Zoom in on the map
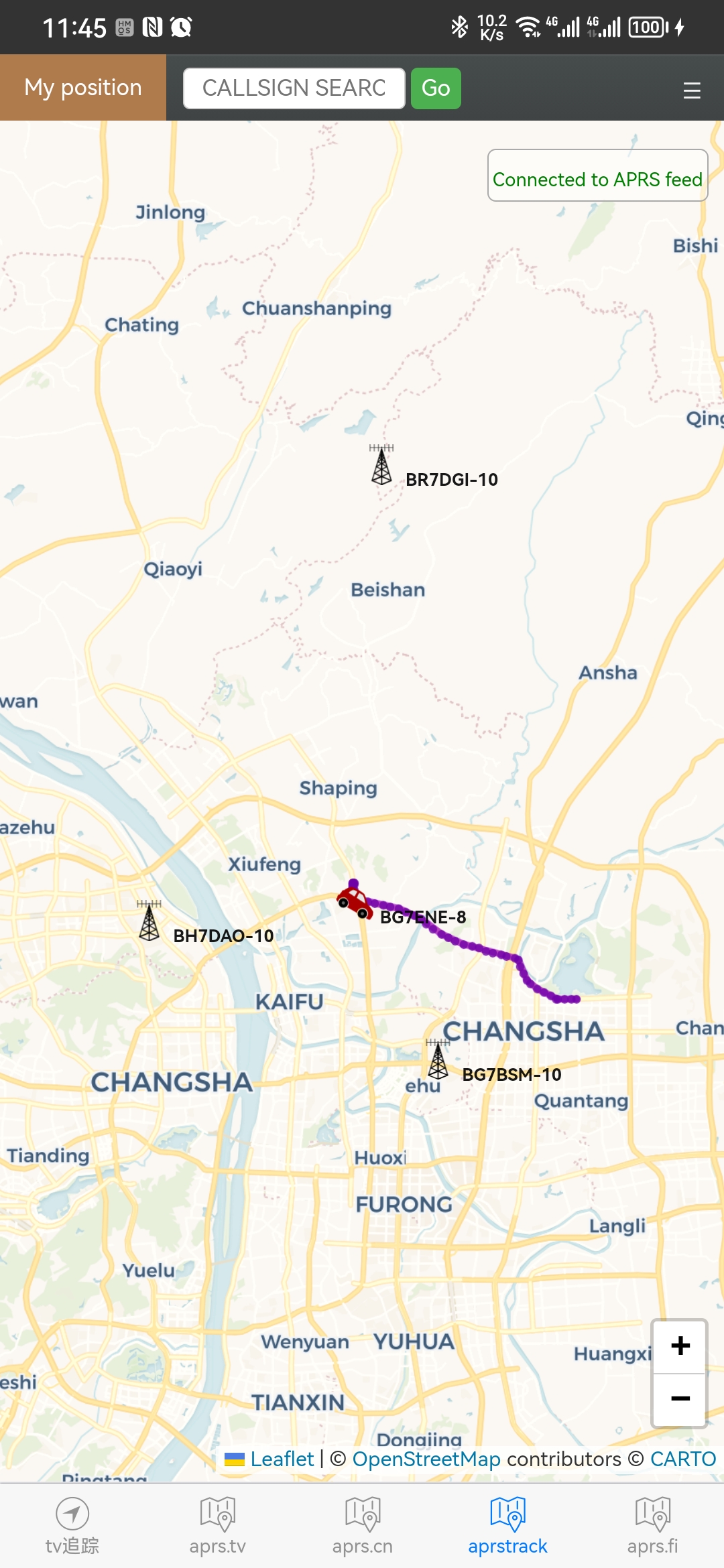Viewport: 724px width, 1568px height. 680,1346
